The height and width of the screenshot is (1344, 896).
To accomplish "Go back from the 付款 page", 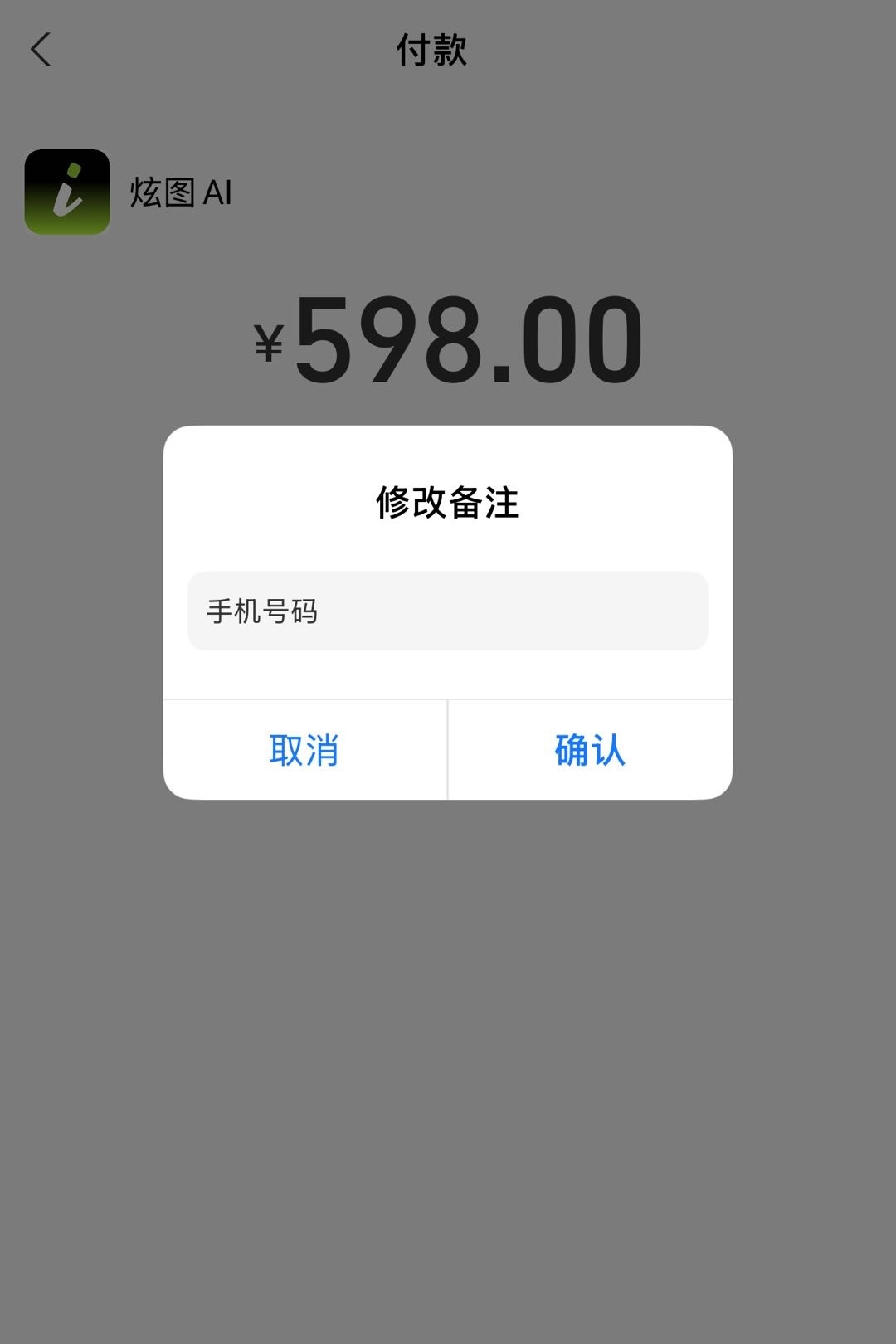I will tap(41, 50).
